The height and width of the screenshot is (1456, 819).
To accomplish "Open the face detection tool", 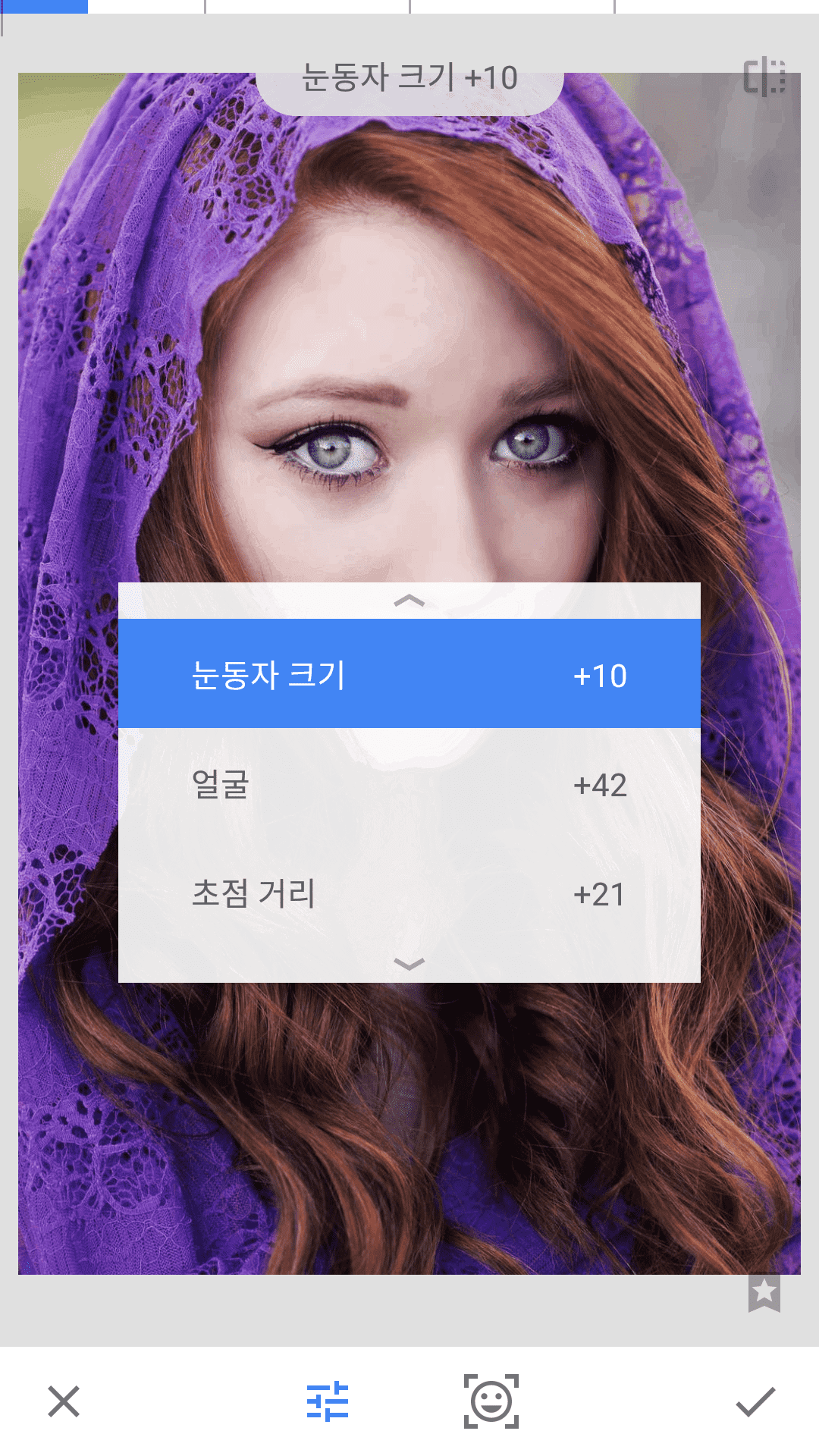I will 491,1401.
